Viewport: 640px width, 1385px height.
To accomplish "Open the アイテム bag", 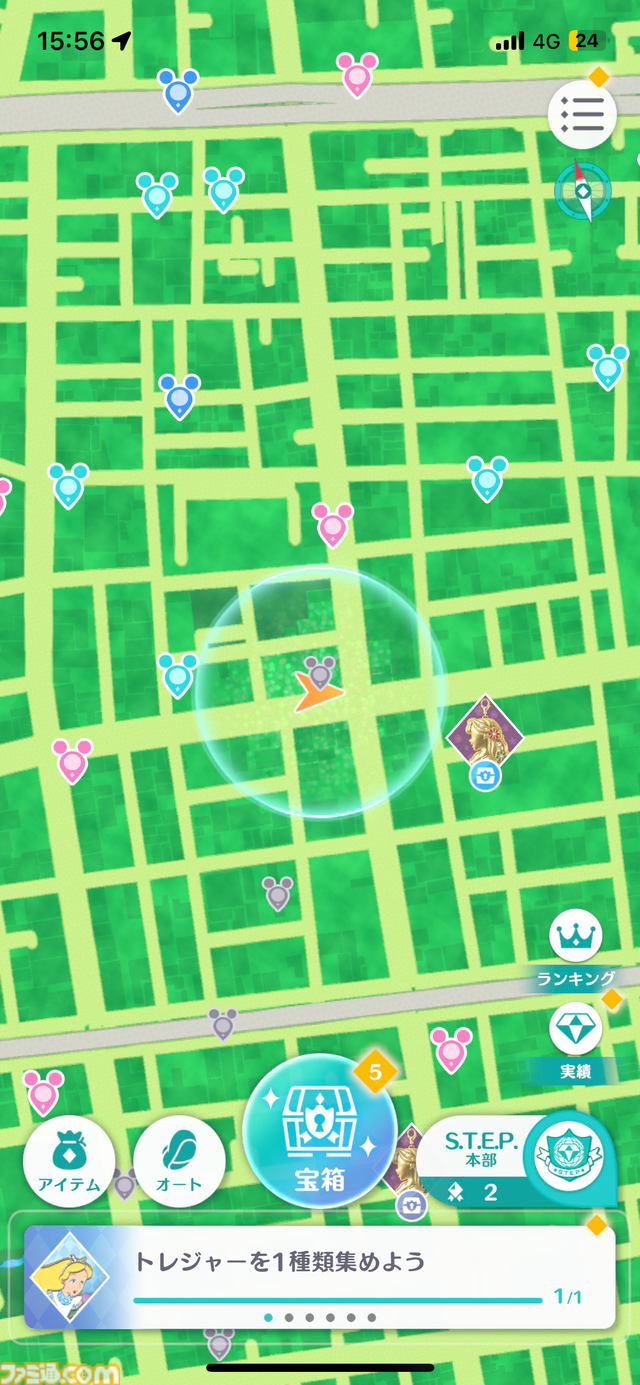I will coord(69,1161).
